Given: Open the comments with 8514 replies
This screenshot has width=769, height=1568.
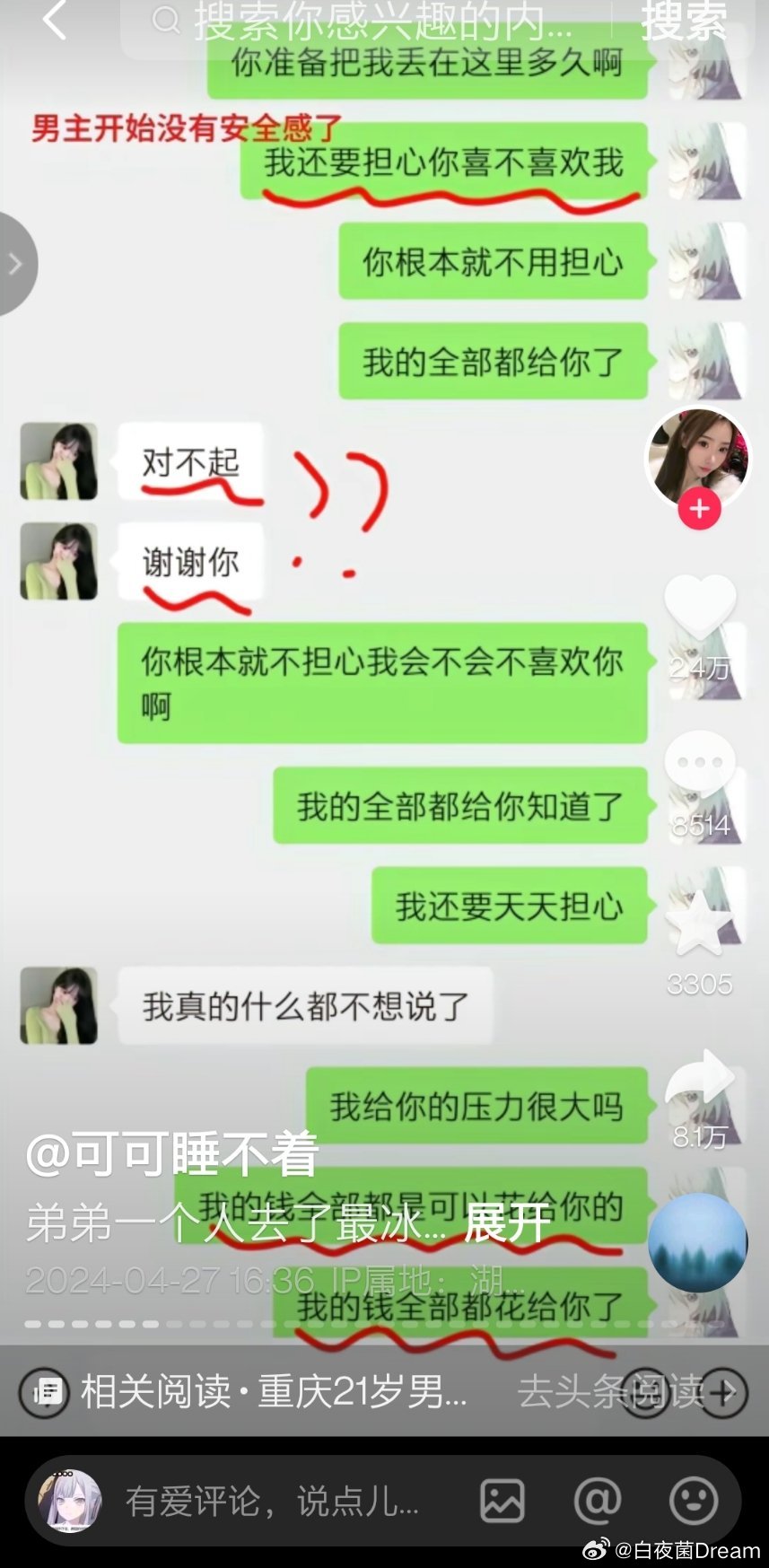Looking at the screenshot, I should point(700,765).
